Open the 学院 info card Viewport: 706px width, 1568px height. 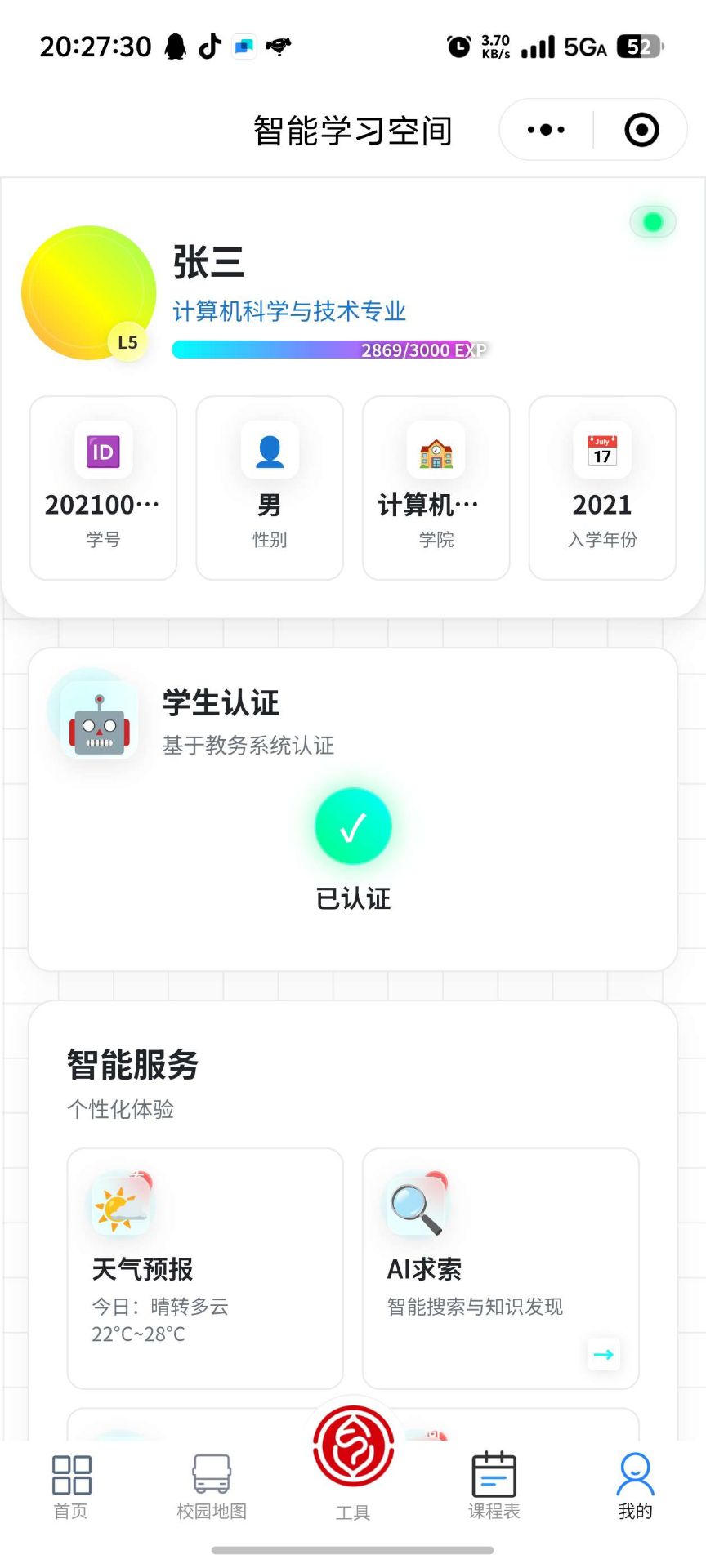436,488
